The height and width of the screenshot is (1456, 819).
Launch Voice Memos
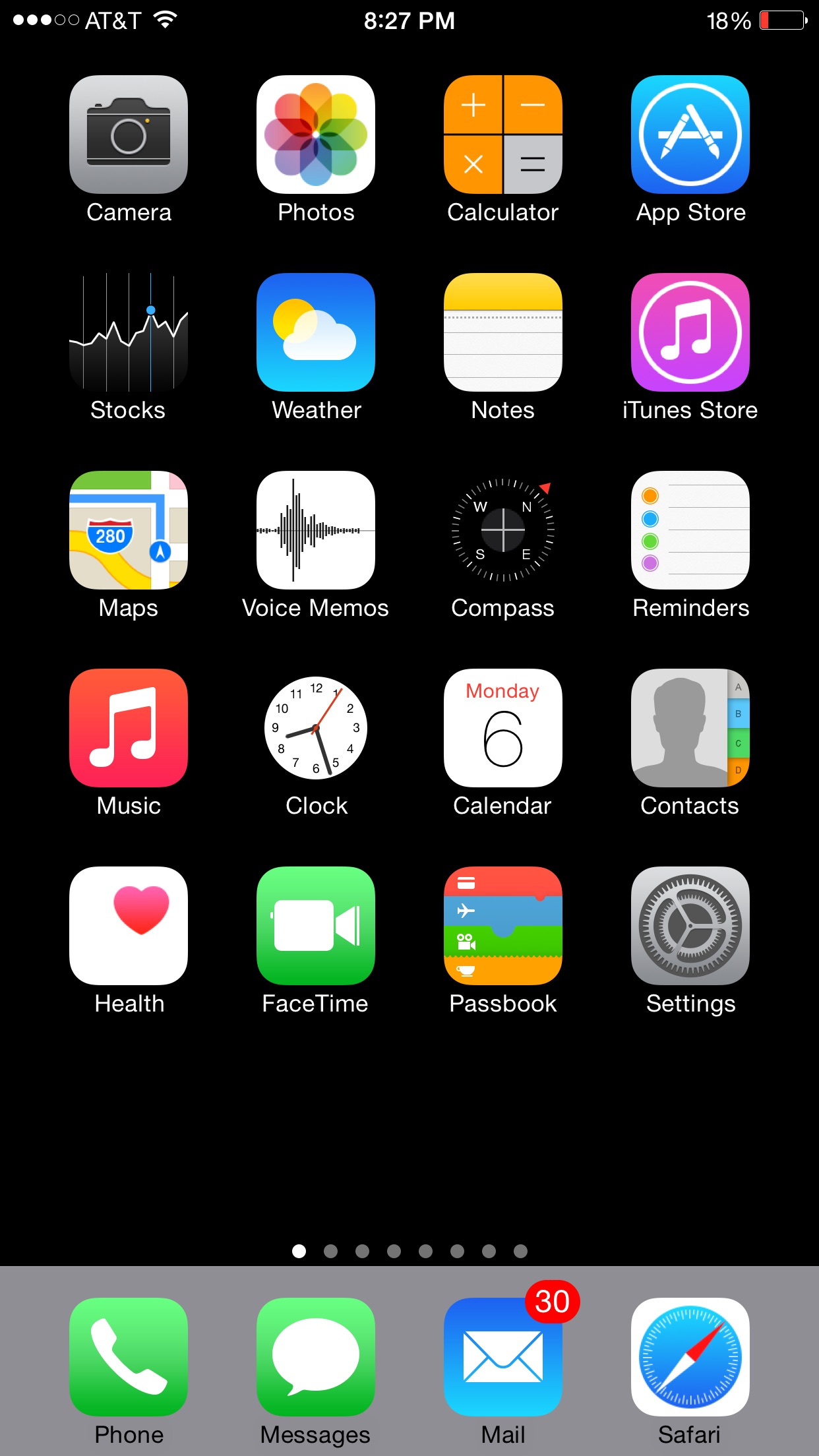tap(316, 530)
